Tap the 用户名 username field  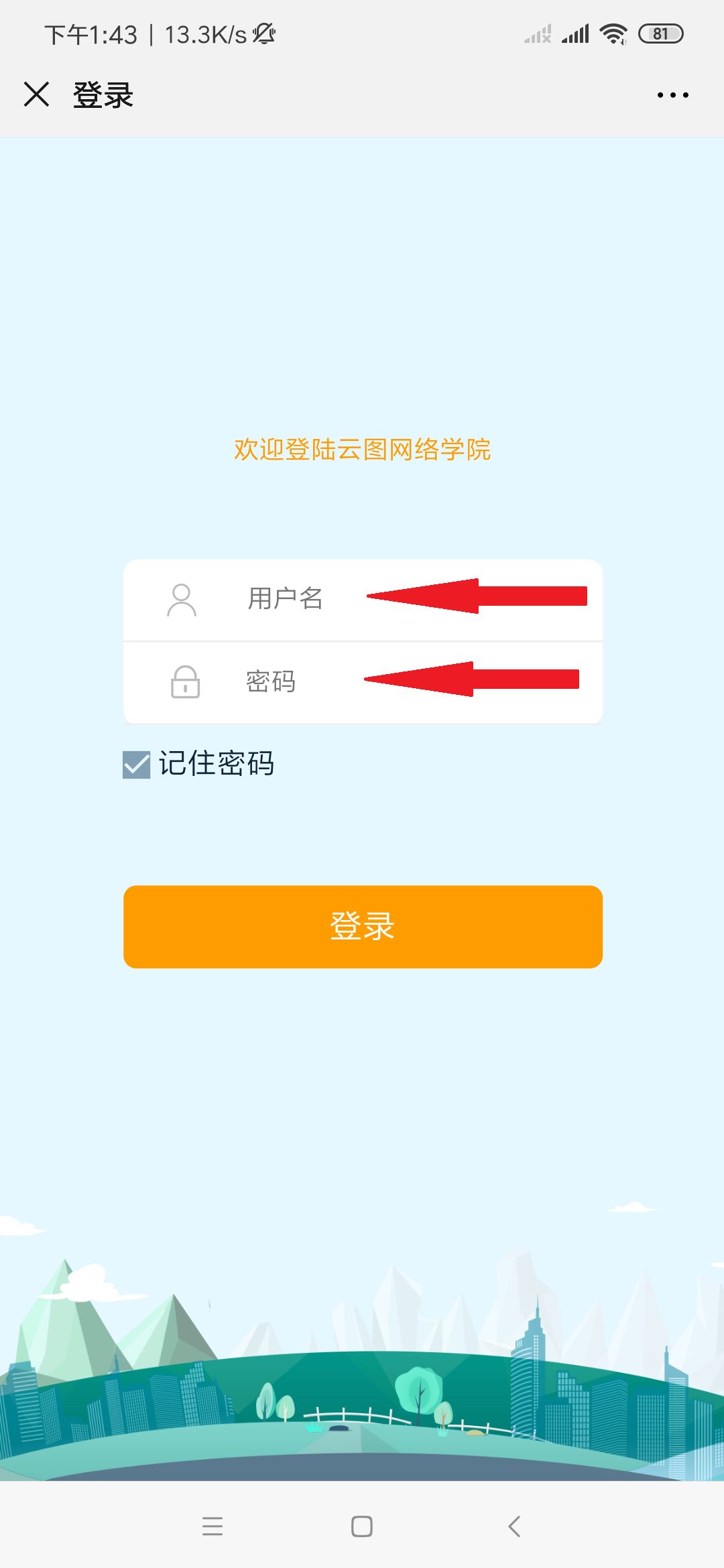tap(363, 600)
